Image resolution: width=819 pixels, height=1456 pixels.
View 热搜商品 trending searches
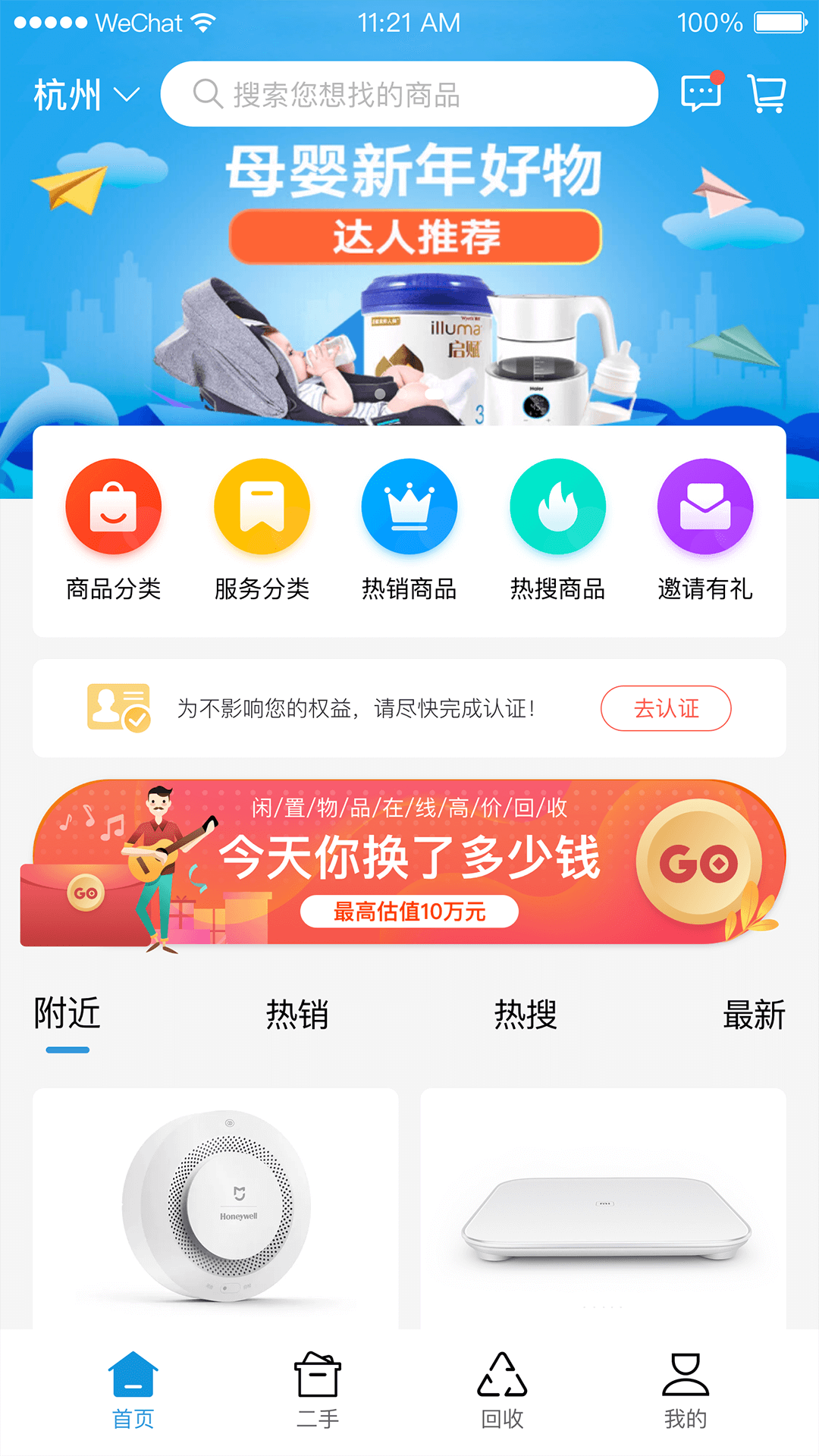[557, 529]
